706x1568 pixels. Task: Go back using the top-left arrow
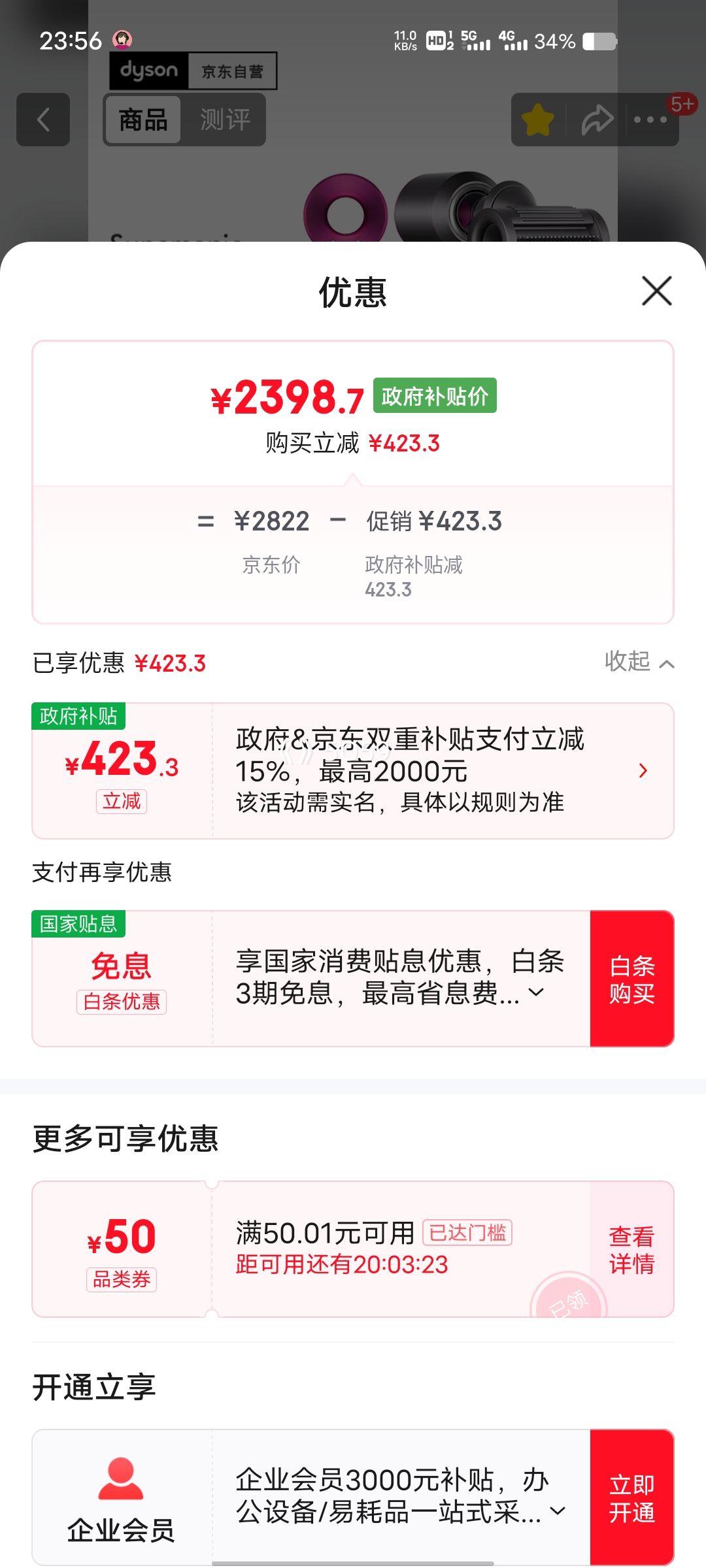[43, 120]
